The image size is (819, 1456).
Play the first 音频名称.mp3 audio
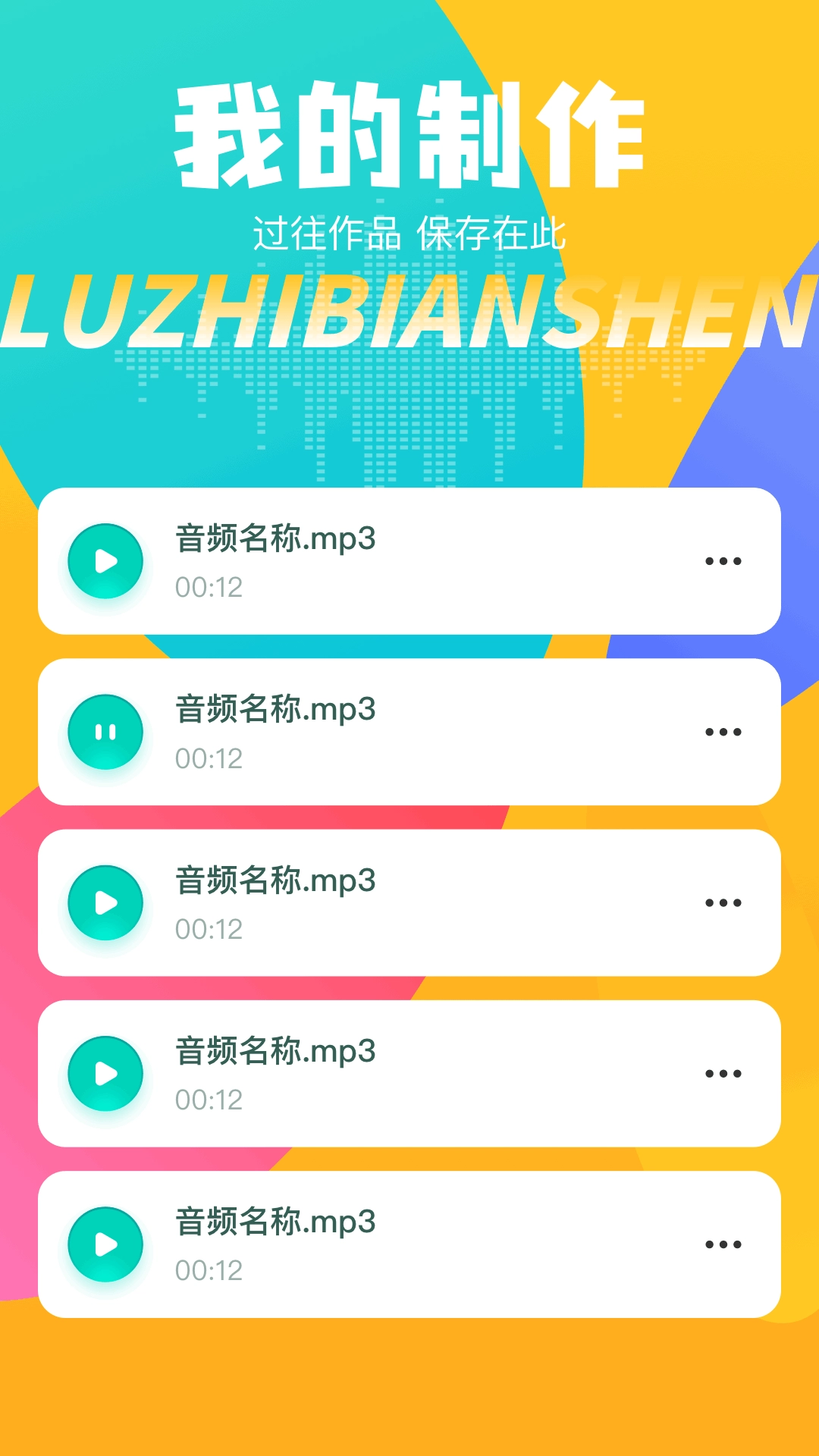(106, 560)
